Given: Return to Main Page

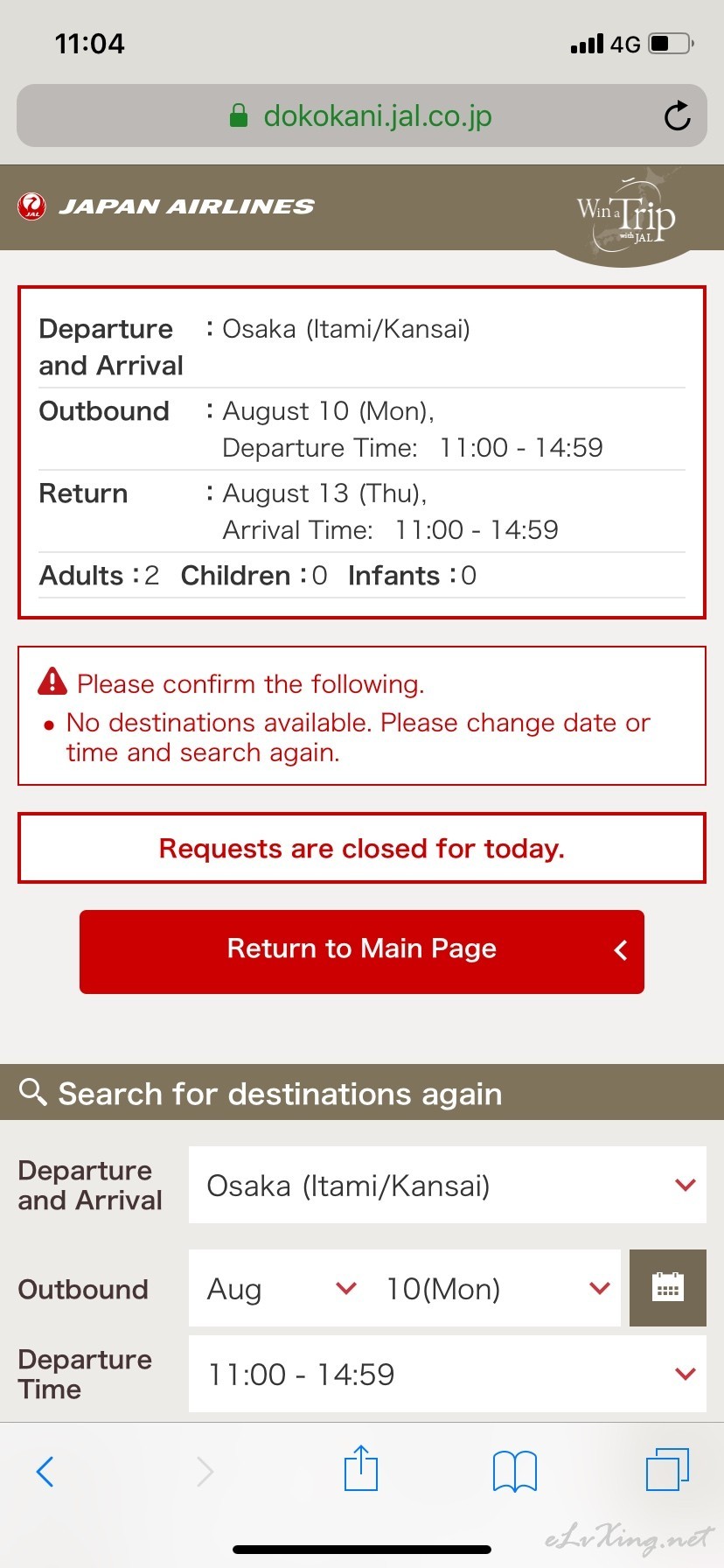Looking at the screenshot, I should 361,951.
